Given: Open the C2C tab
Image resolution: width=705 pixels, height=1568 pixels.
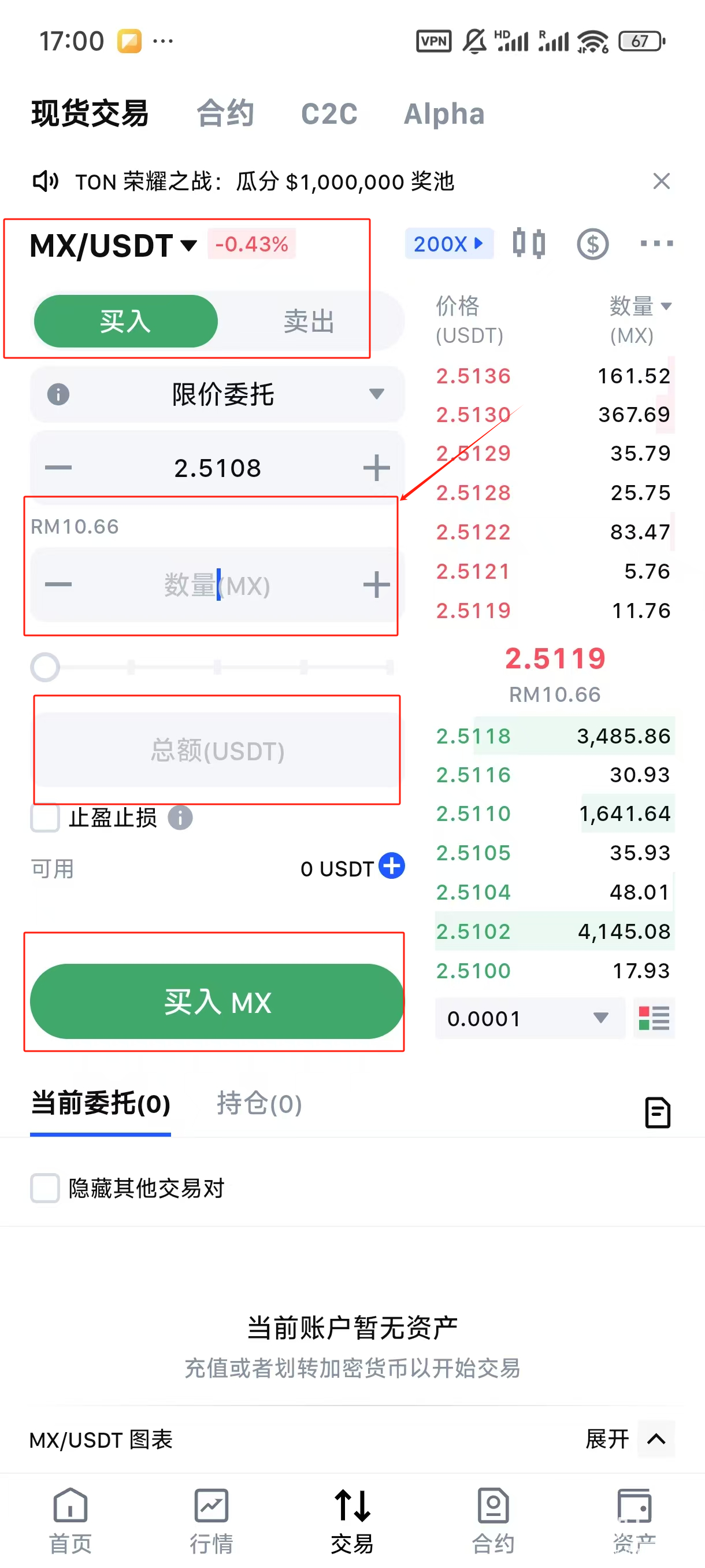Looking at the screenshot, I should point(329,114).
